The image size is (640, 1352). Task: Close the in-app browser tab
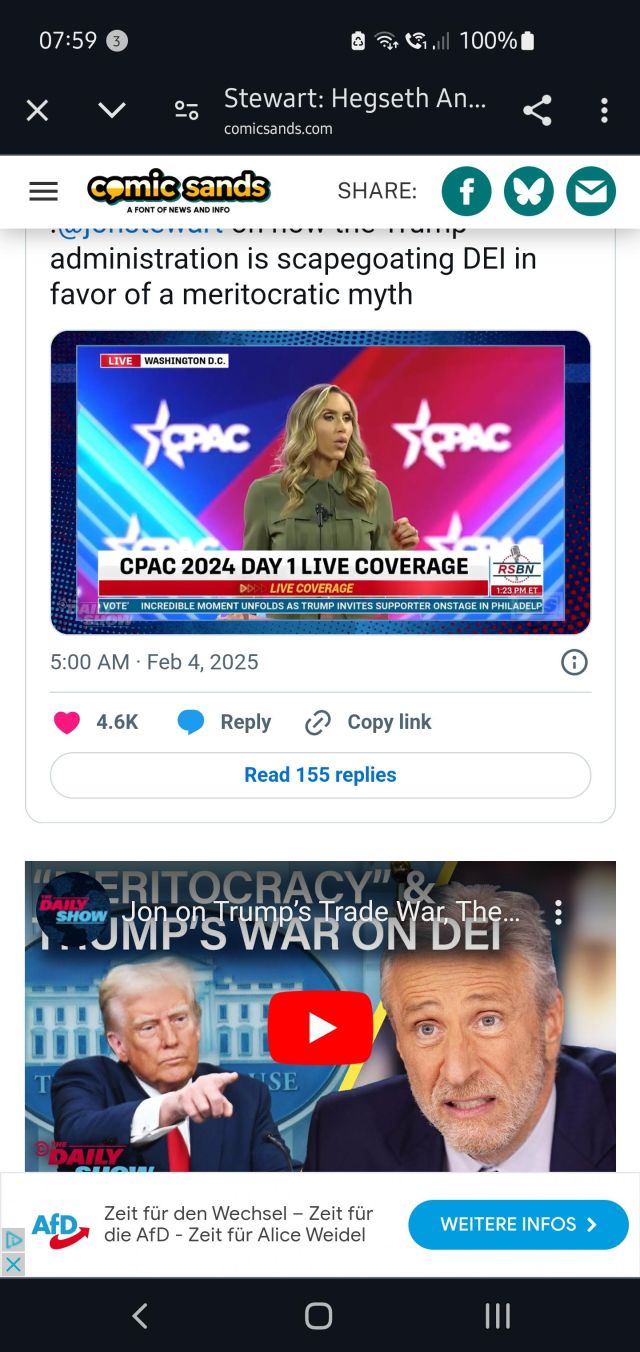[x=37, y=110]
